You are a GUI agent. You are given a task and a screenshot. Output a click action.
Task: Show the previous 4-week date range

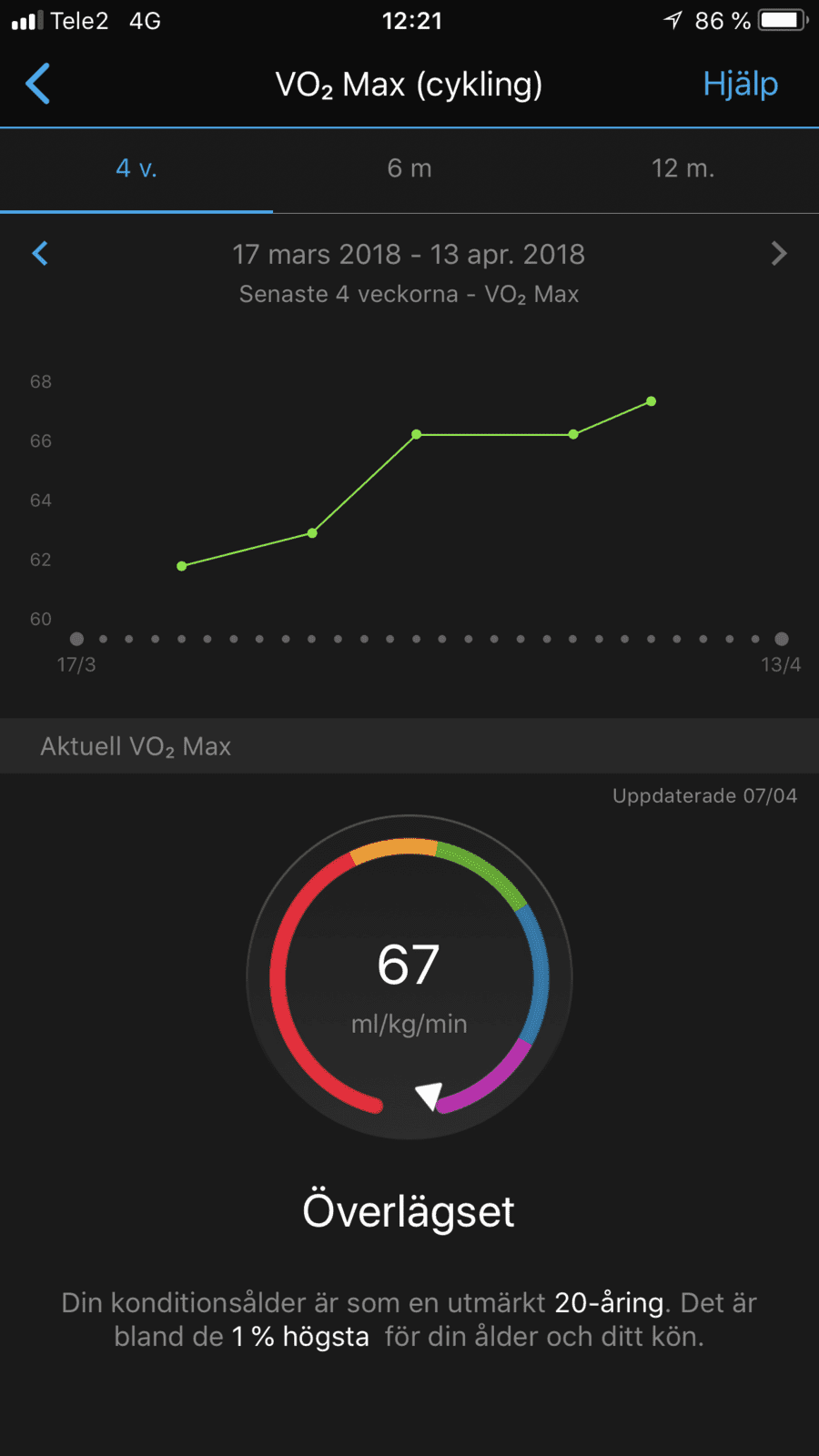(40, 254)
